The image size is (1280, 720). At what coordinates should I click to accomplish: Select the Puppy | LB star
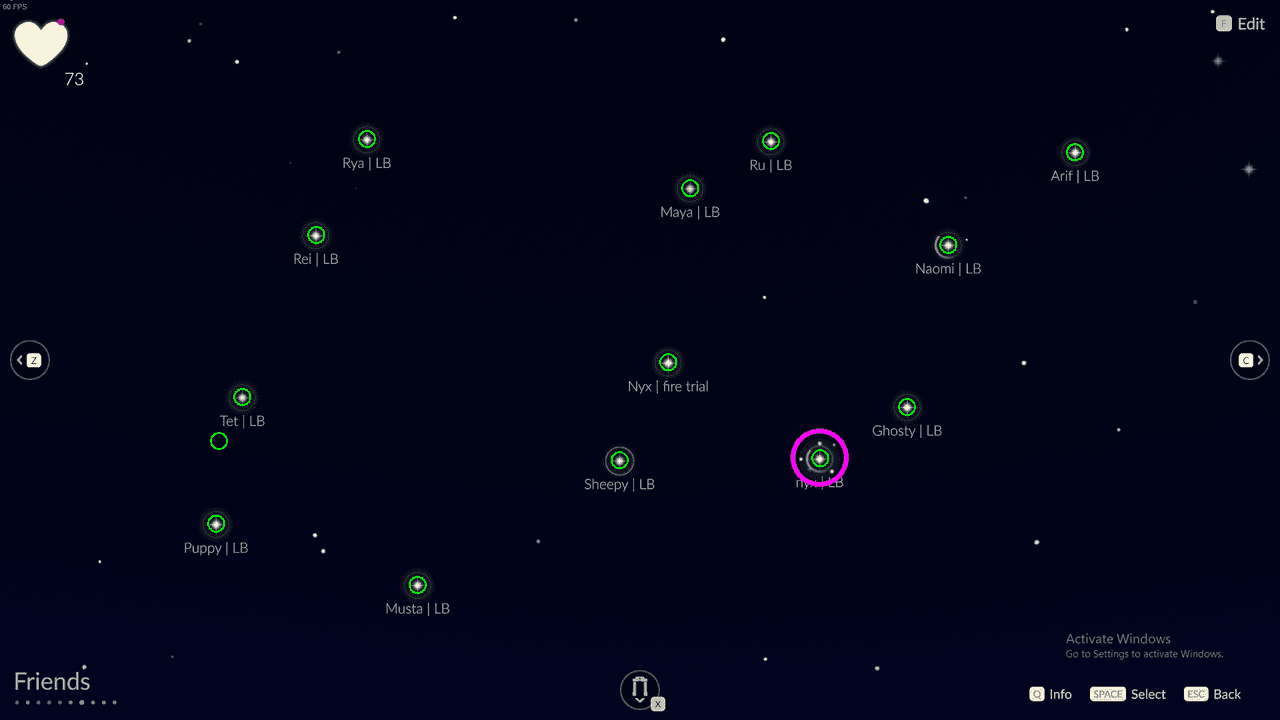click(x=216, y=524)
